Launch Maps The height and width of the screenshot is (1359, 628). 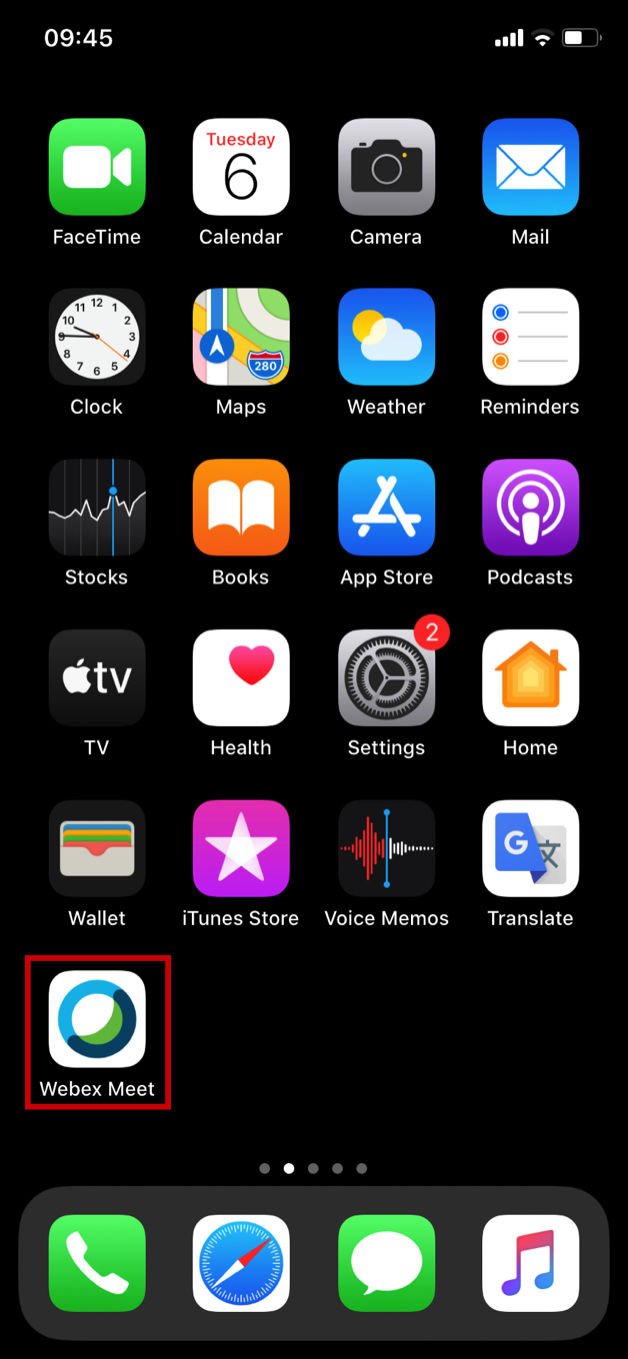(x=241, y=337)
